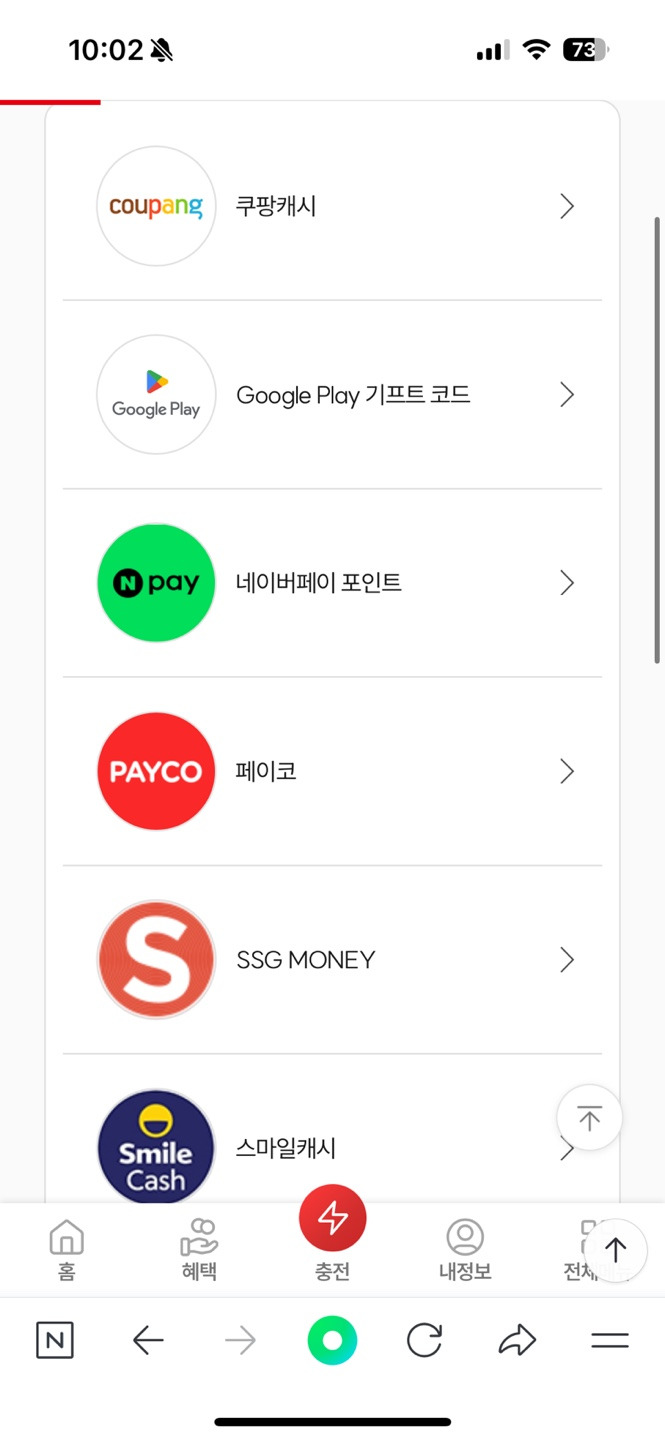Image resolution: width=665 pixels, height=1440 pixels.
Task: Go back to the previous page
Action: [148, 1340]
